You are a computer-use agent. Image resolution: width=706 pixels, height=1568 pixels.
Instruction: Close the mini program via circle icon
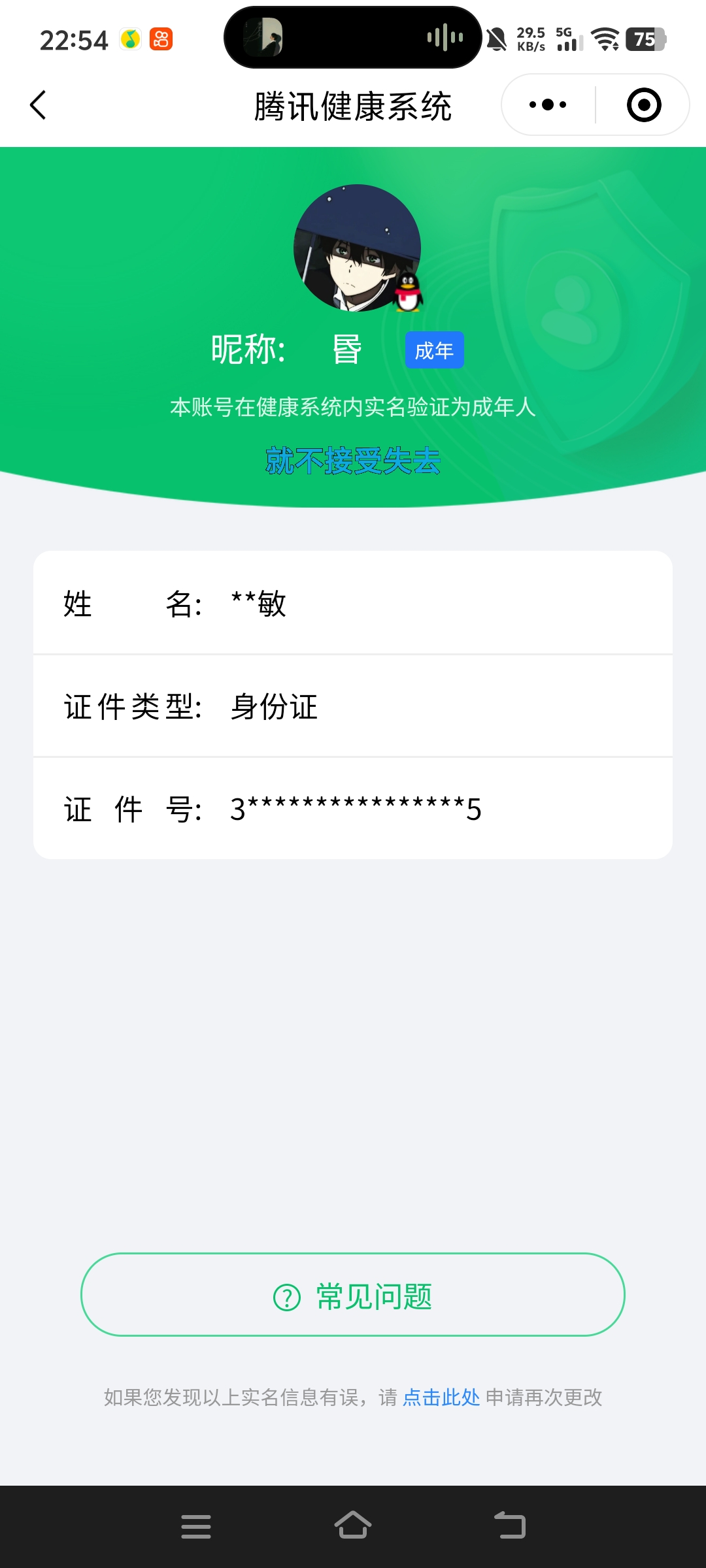644,105
